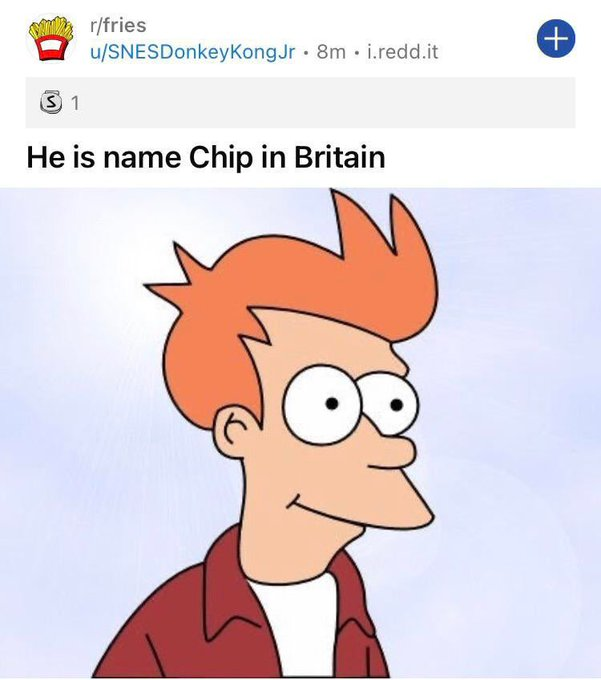This screenshot has width=601, height=680.
Task: Join r/fries with the plus button
Action: click(x=556, y=38)
